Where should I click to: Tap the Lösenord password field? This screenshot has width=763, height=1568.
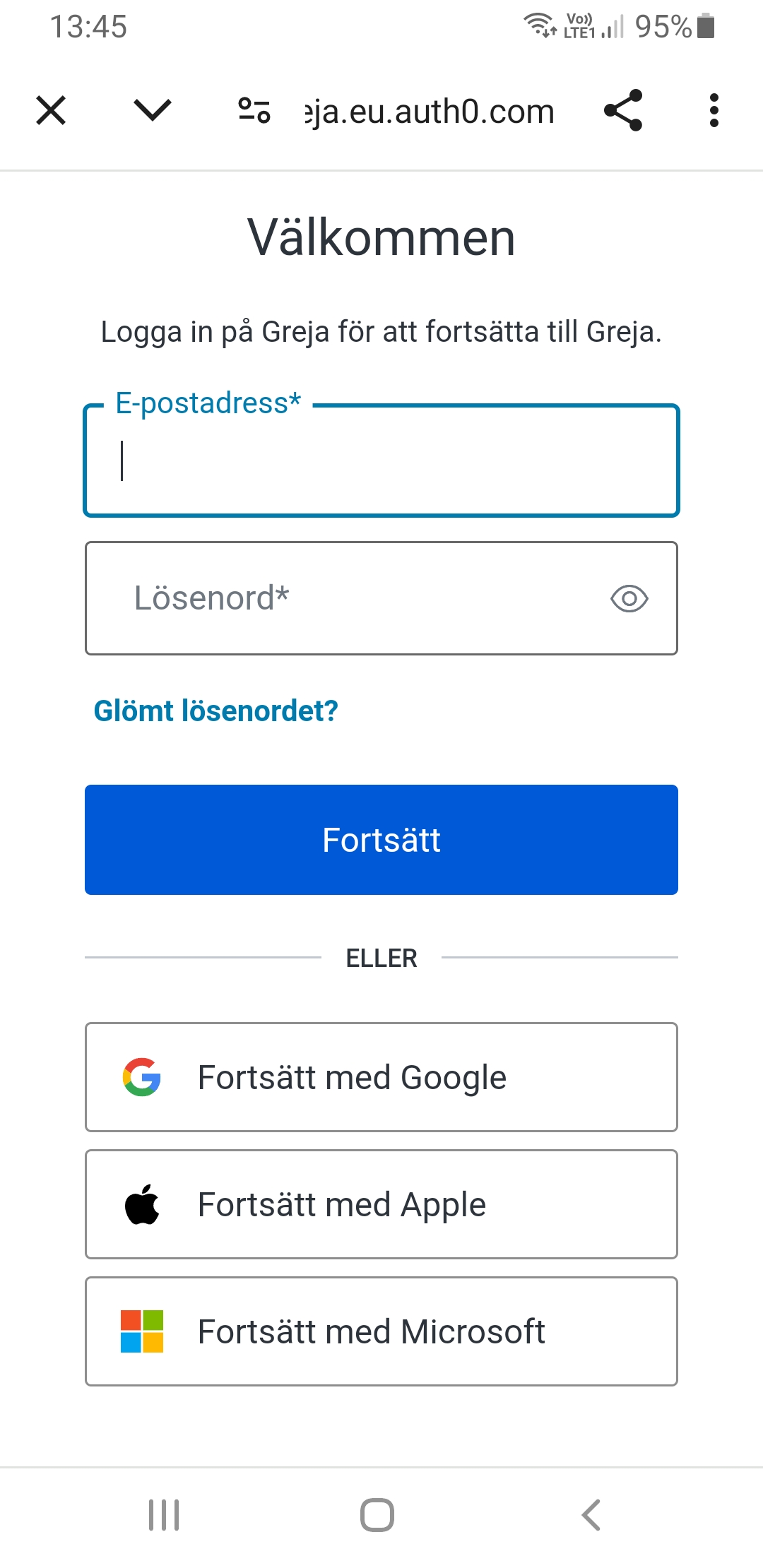pyautogui.click(x=339, y=598)
